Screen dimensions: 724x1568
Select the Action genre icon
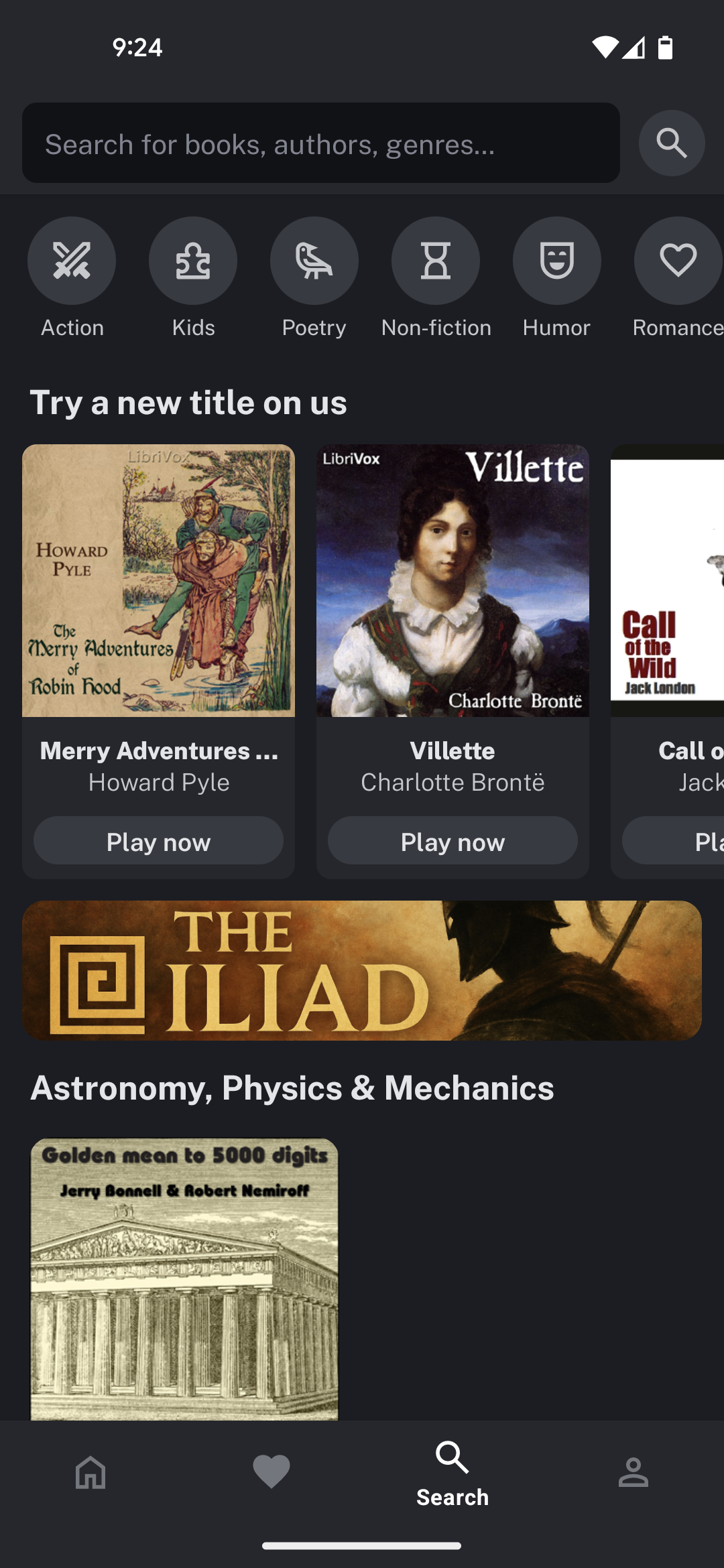pos(72,261)
